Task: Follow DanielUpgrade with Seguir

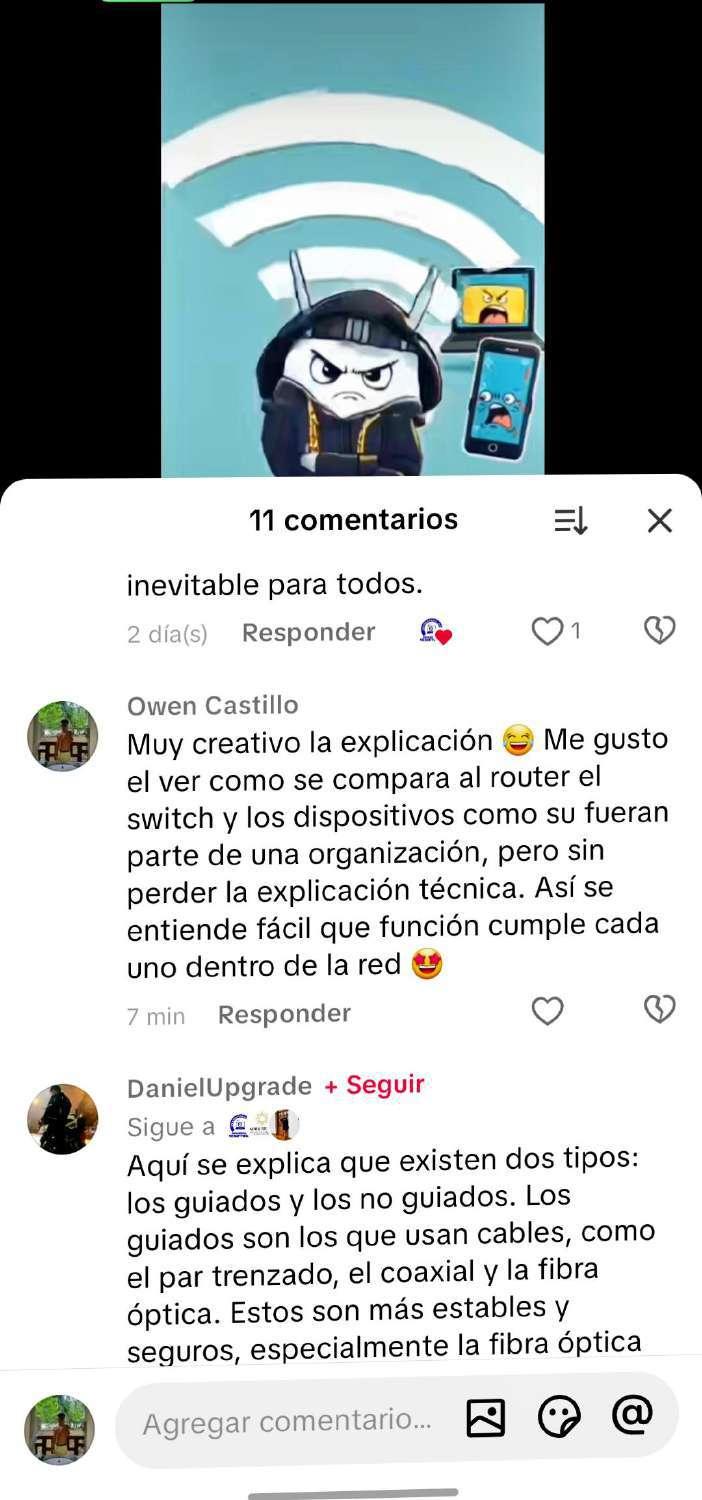Action: click(375, 1085)
